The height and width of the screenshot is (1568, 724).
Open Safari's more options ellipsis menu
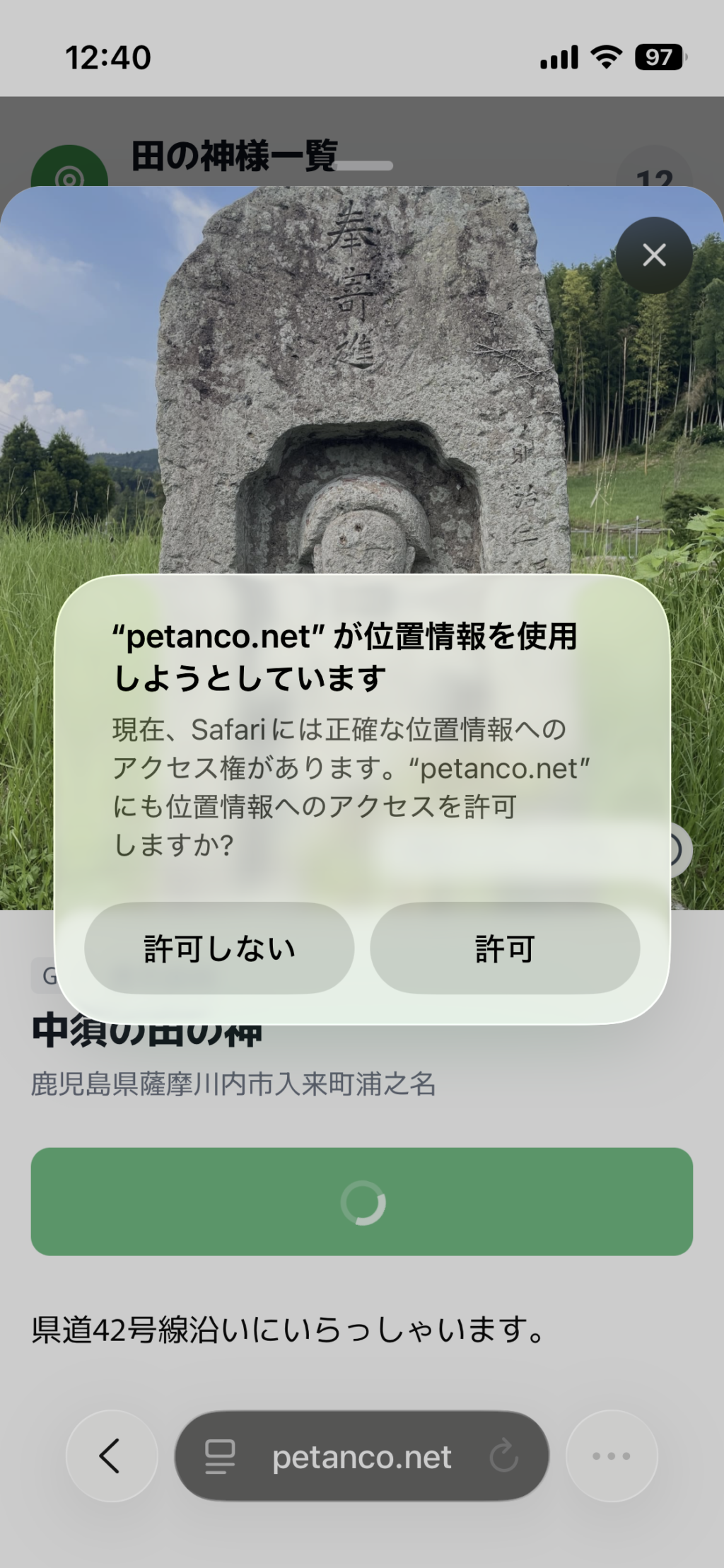[x=611, y=1456]
